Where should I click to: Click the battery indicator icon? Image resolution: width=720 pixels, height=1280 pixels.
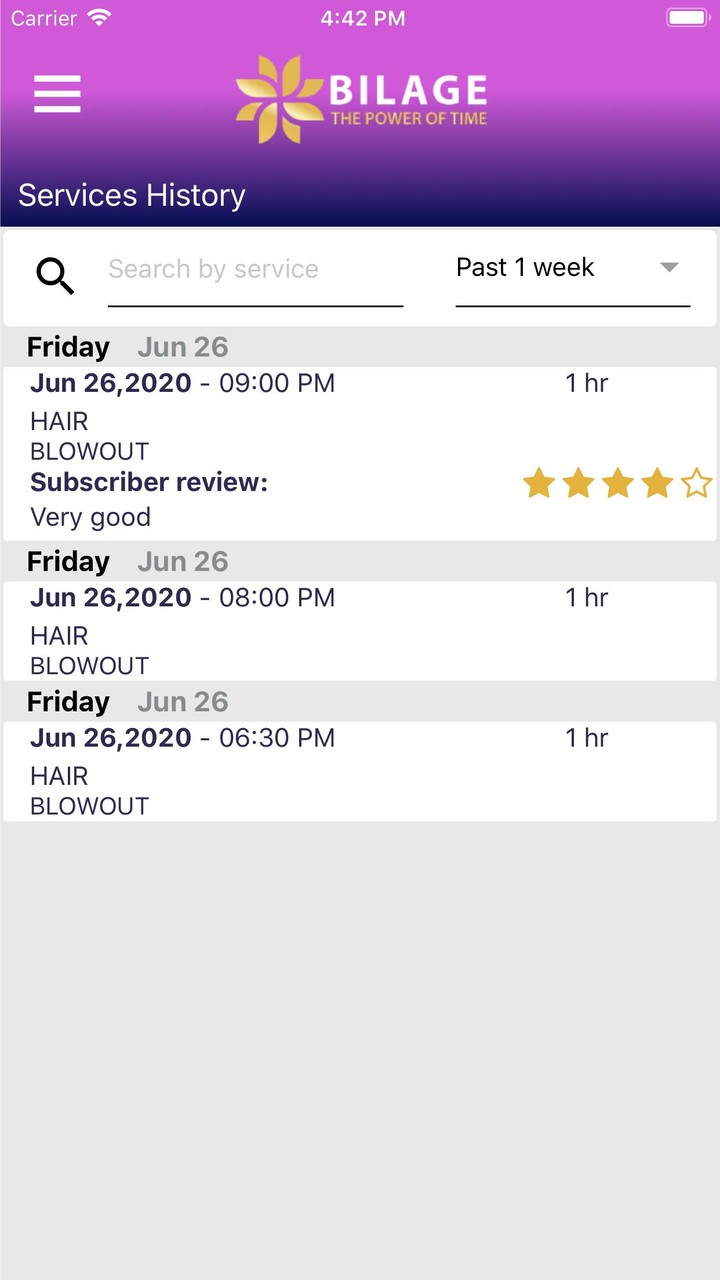(687, 17)
